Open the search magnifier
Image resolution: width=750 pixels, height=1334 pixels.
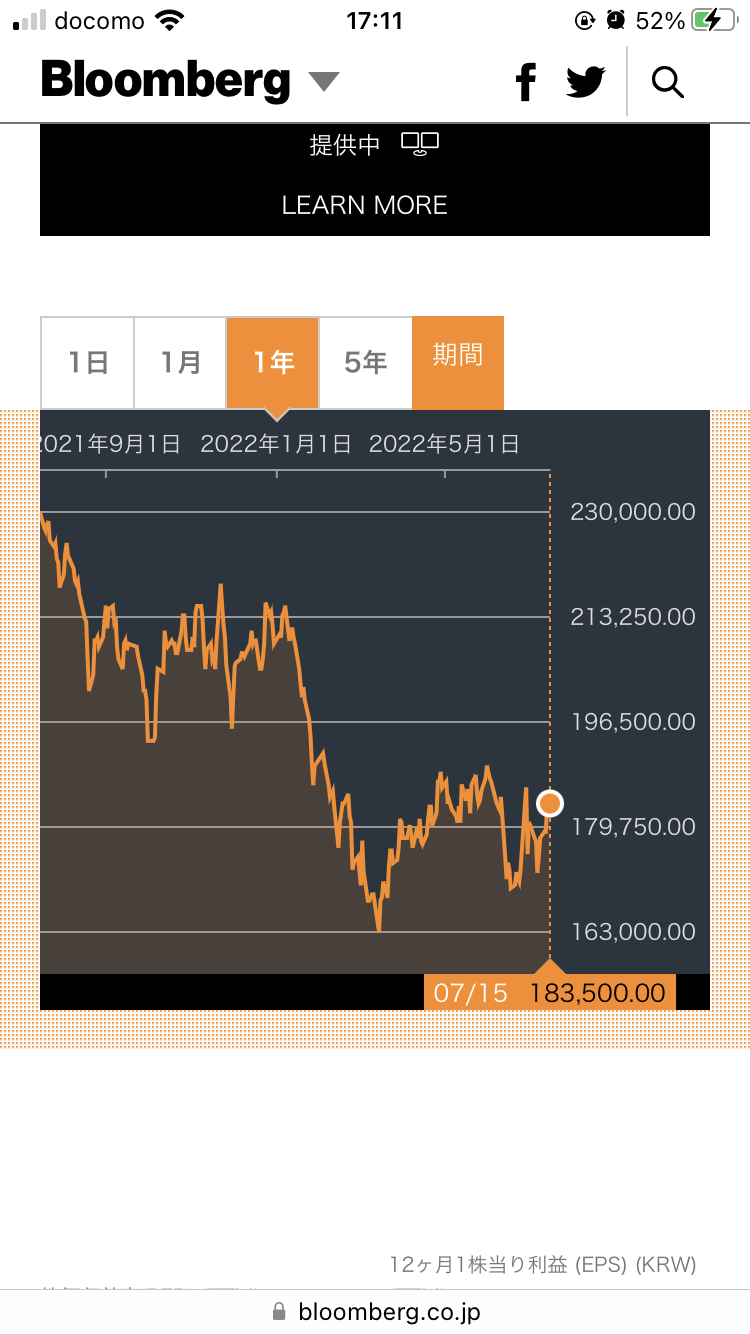667,82
